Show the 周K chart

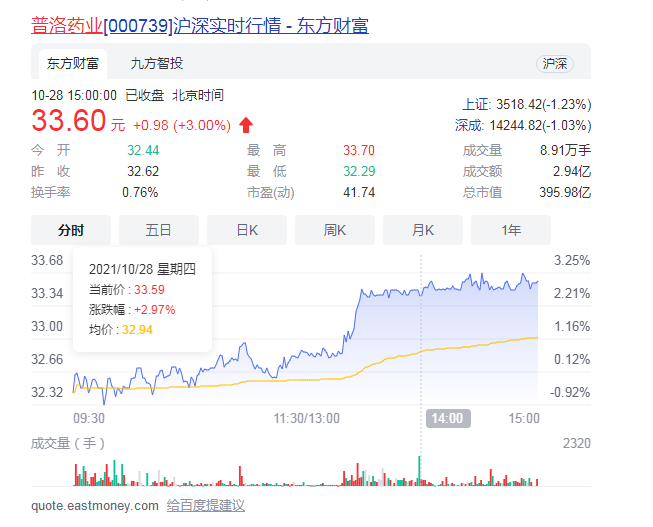point(335,230)
